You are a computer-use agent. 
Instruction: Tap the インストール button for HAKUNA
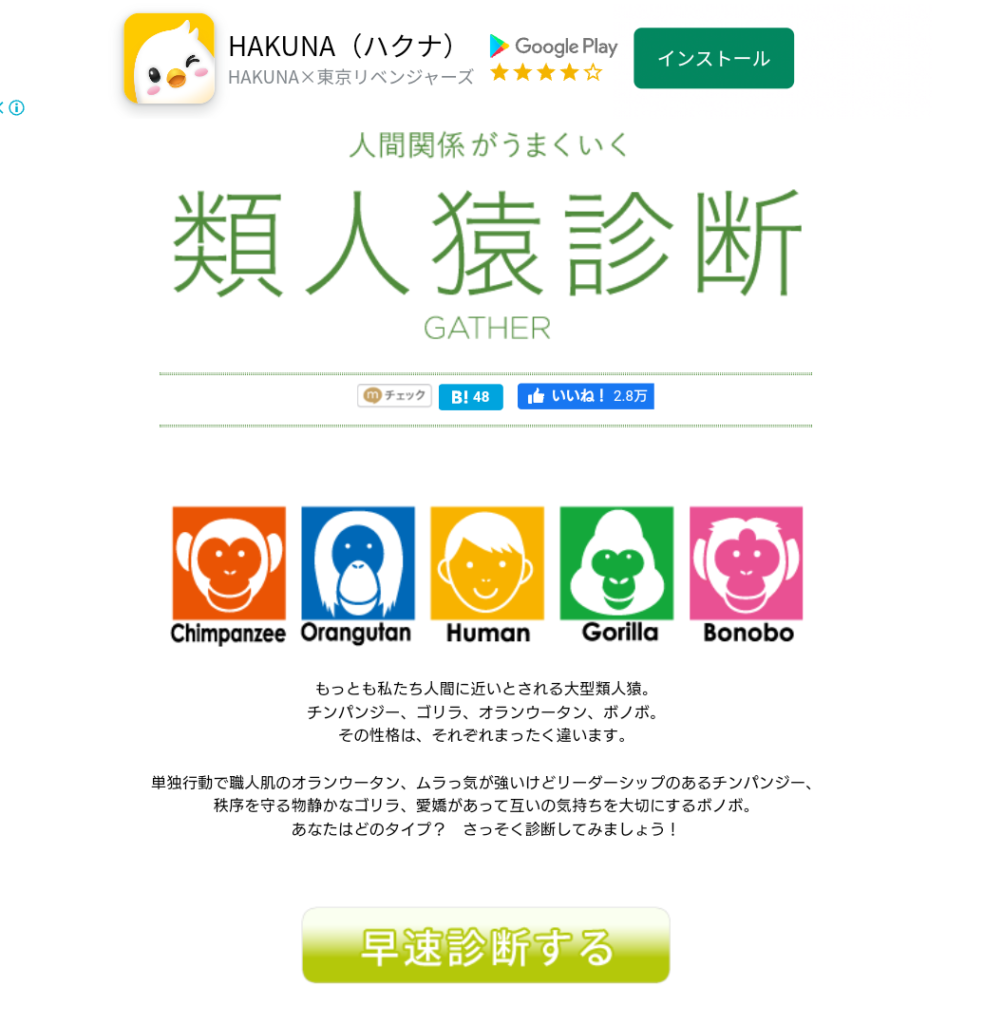tap(713, 58)
